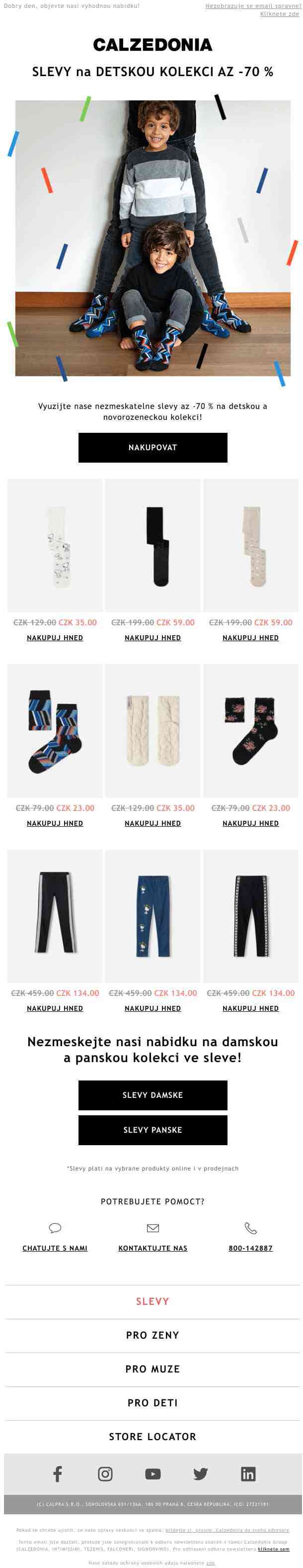Open KONTAKTUJTE NAS link
The height and width of the screenshot is (1568, 303).
[x=152, y=1248]
